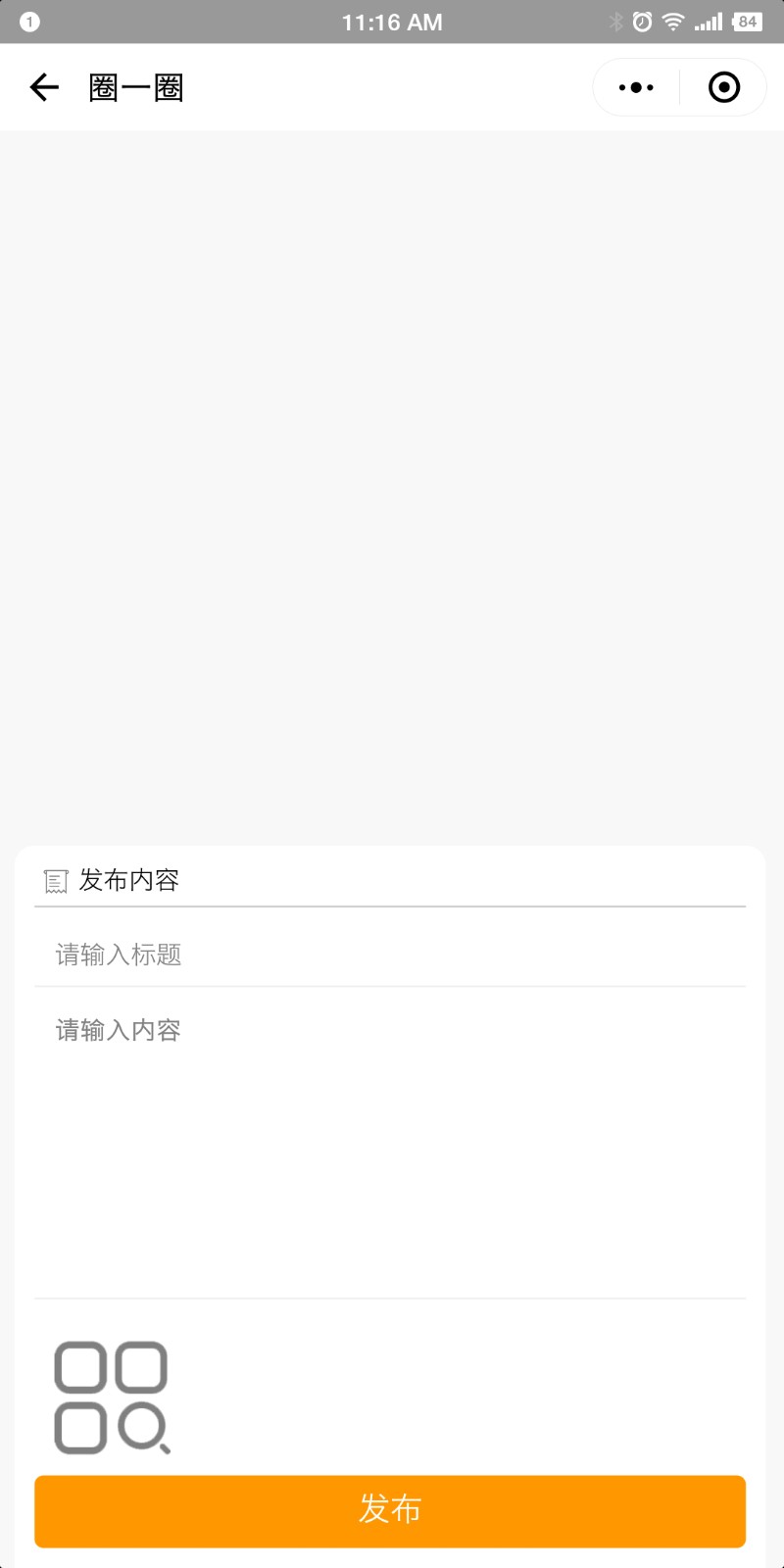Submit the post with the 发布 button
The width and height of the screenshot is (784, 1568).
390,1511
